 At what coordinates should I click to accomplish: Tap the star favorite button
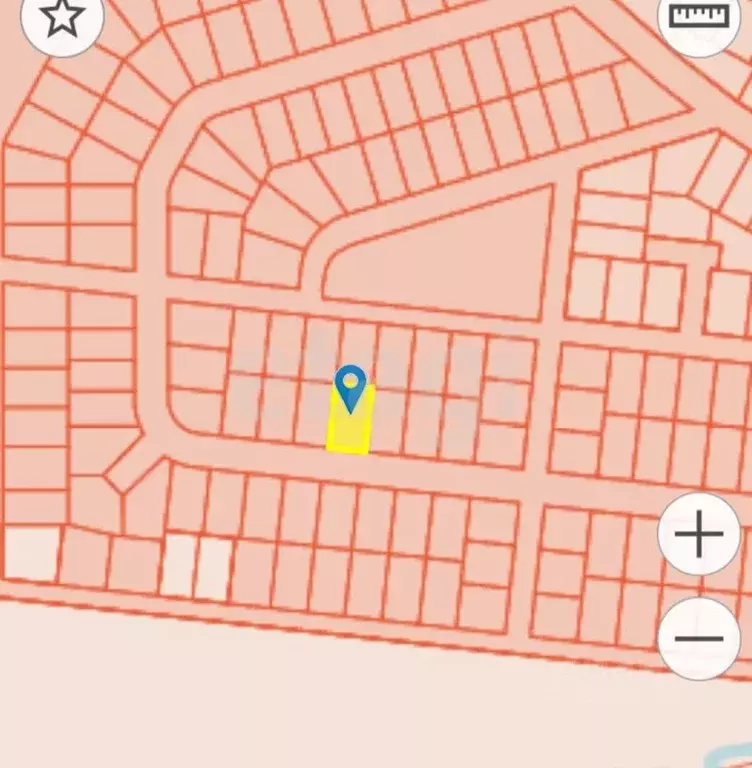coord(62,17)
